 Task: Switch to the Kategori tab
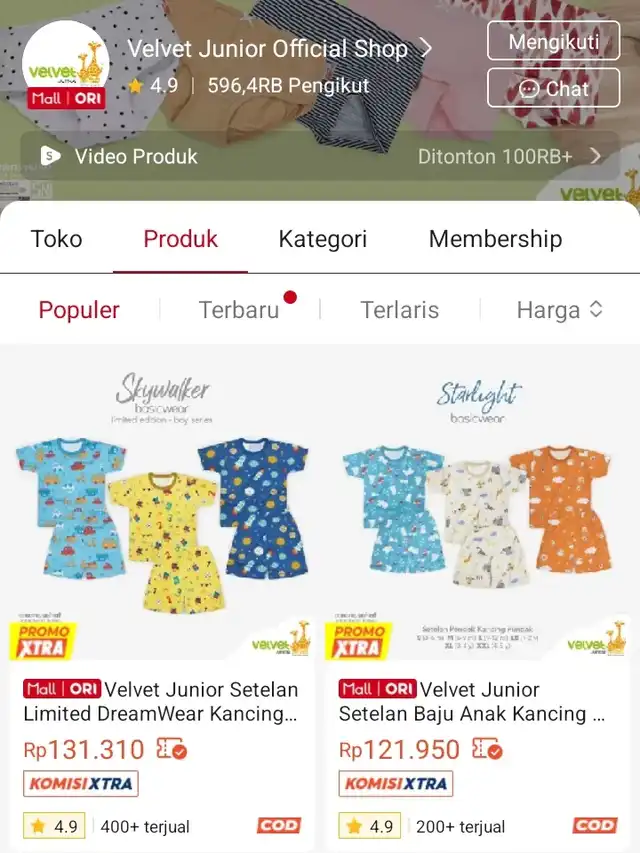click(x=322, y=239)
